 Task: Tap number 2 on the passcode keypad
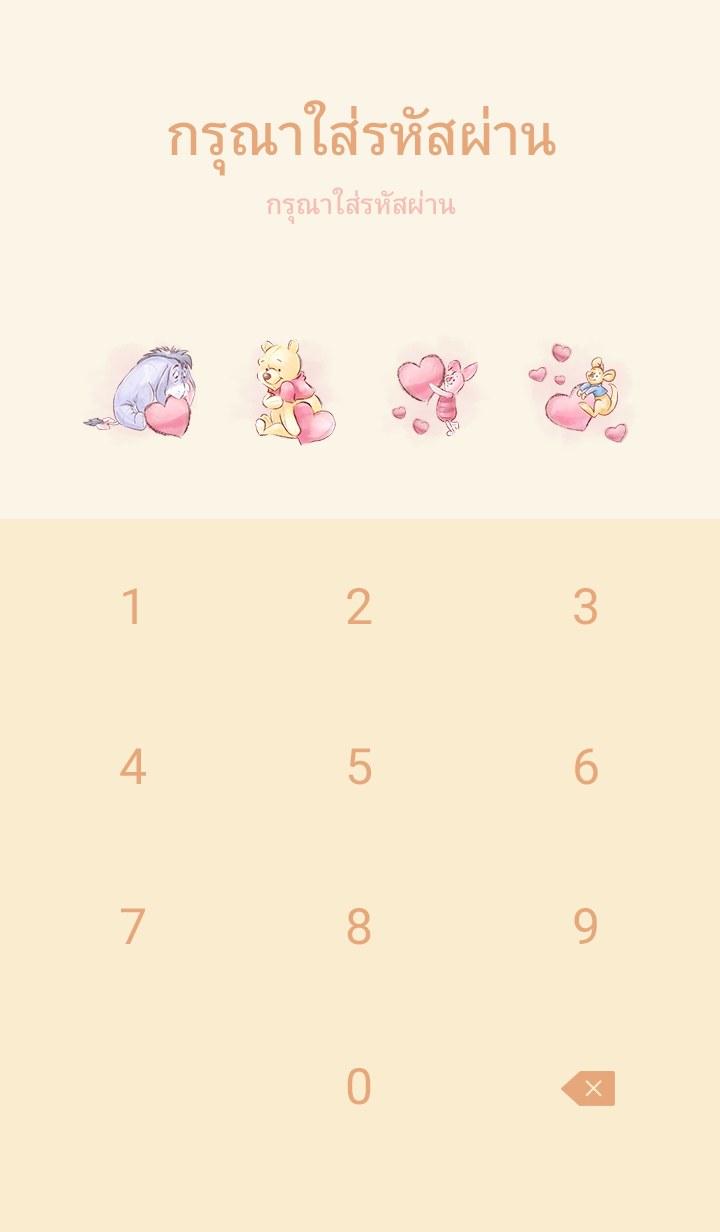(359, 607)
